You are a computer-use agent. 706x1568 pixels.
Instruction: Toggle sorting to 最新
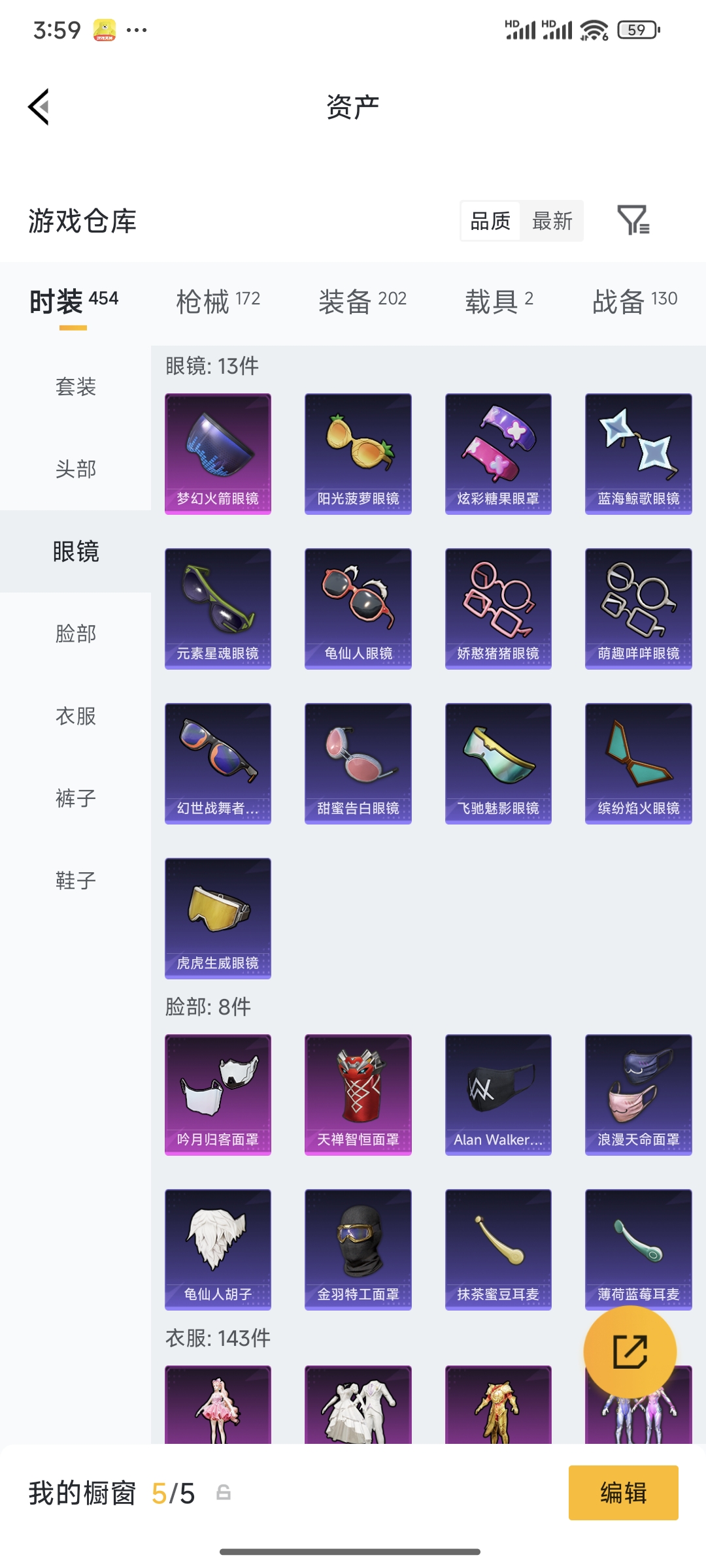pyautogui.click(x=552, y=221)
